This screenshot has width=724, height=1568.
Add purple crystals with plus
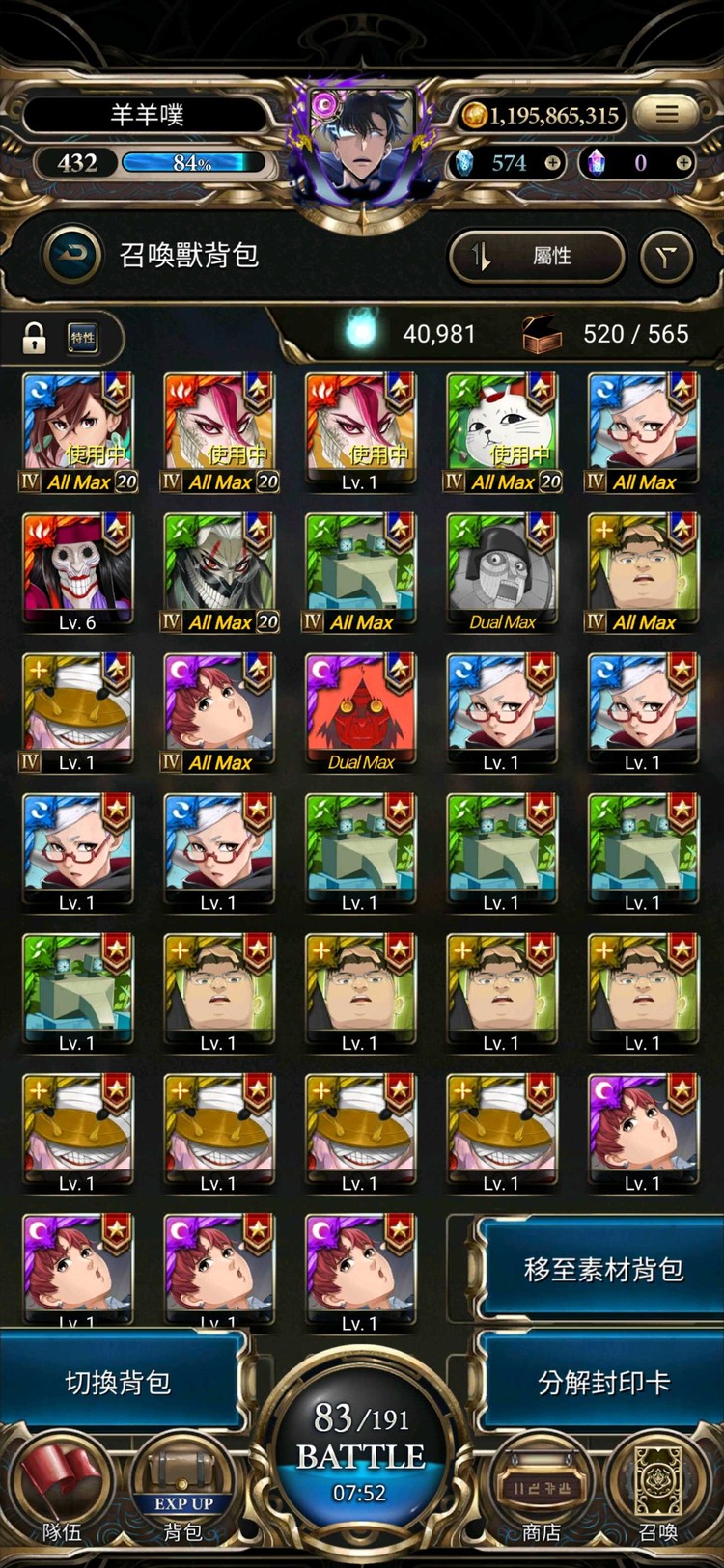pyautogui.click(x=683, y=163)
